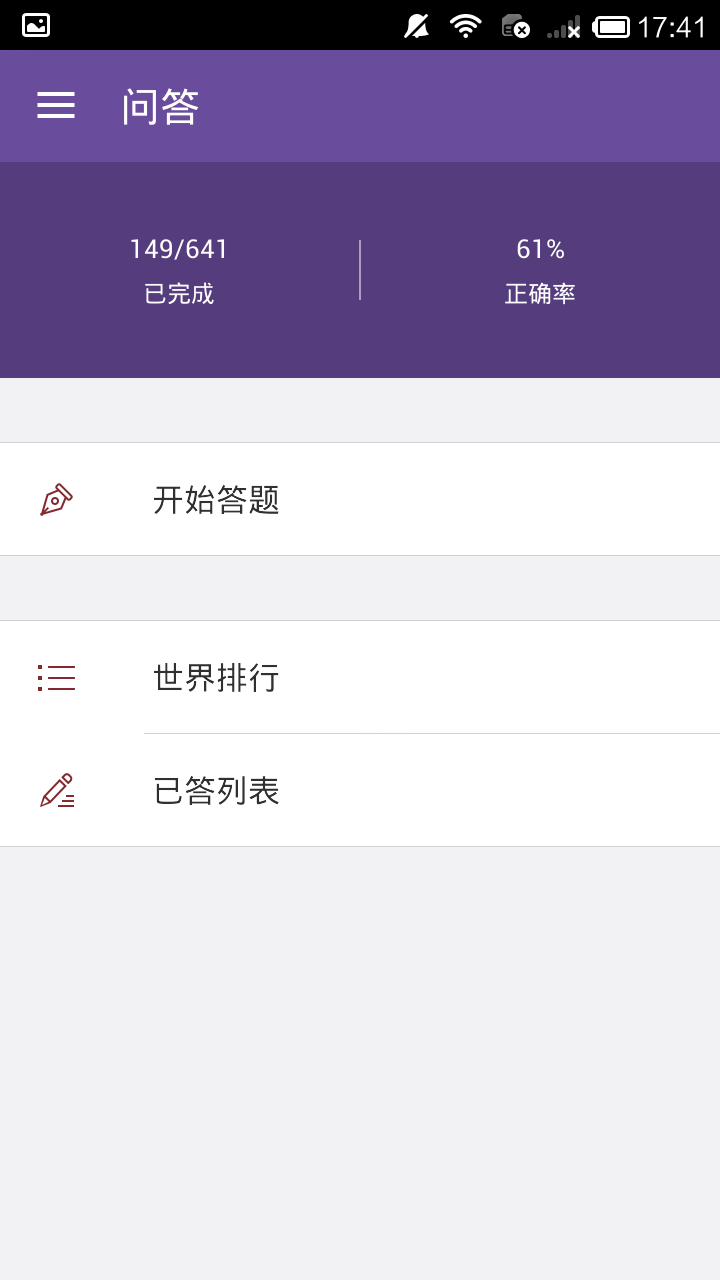Screen dimensions: 720x1280
Task: Open 开始答题 to start answering
Action: click(360, 499)
